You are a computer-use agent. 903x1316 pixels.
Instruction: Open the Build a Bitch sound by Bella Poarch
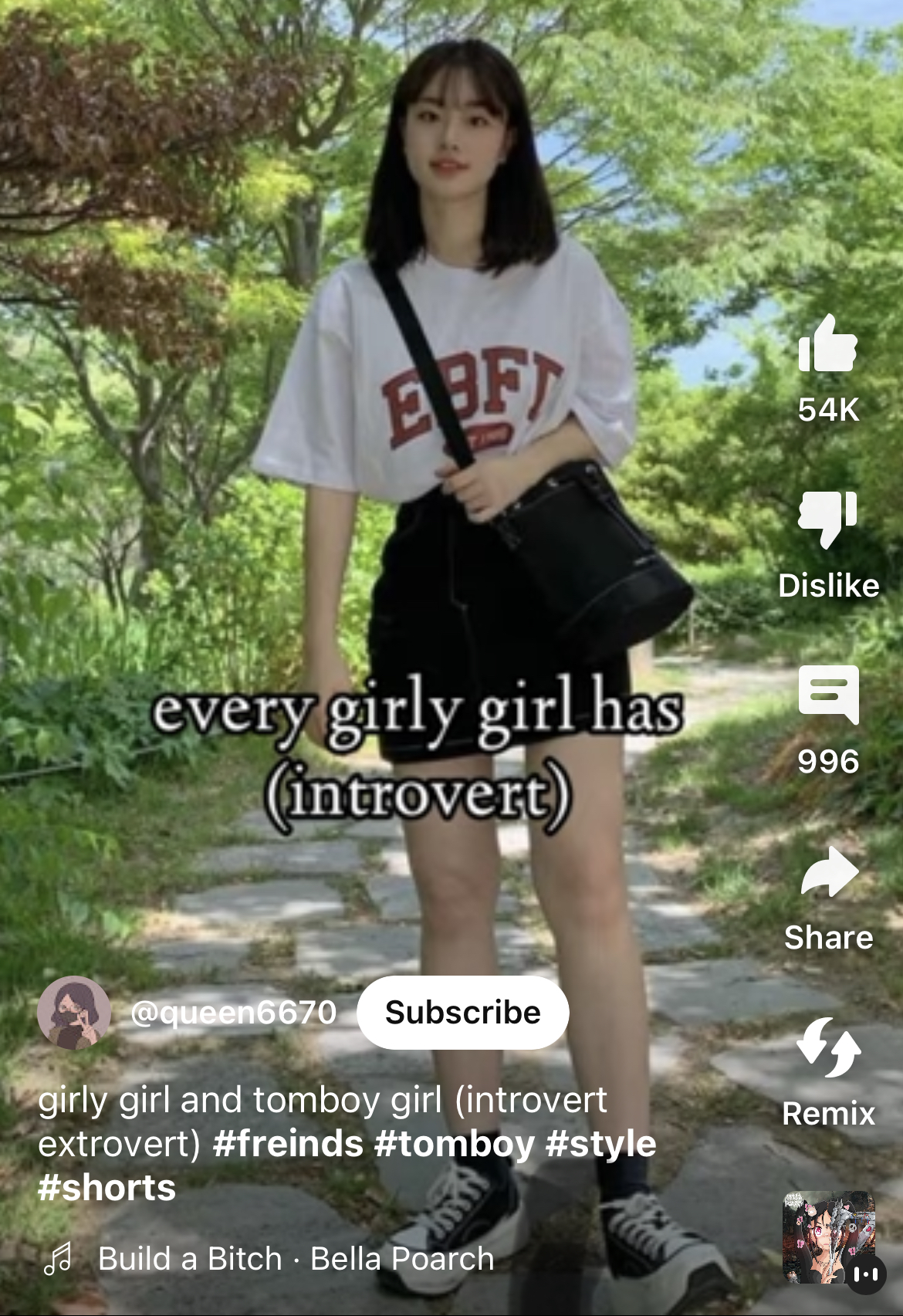296,1259
